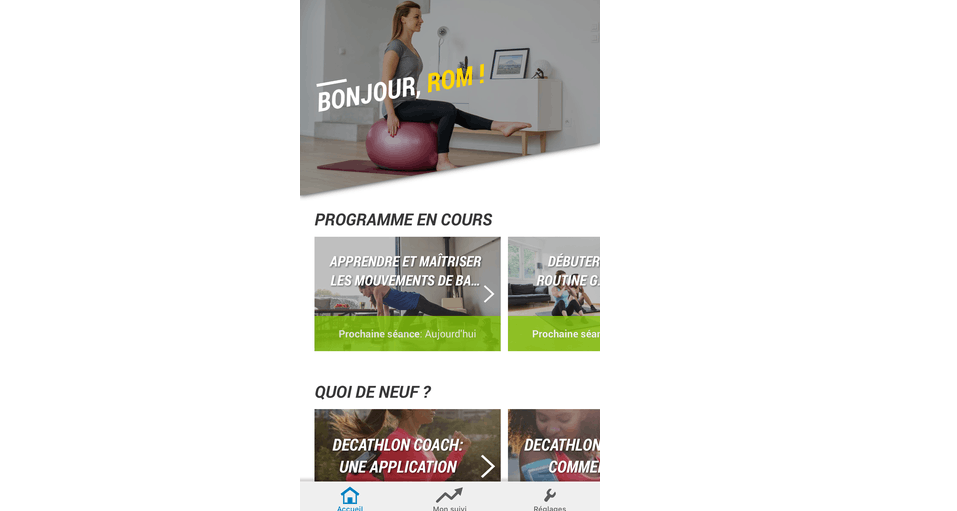This screenshot has height=511, width=957.
Task: Go to the Réglages tab
Action: 549,497
